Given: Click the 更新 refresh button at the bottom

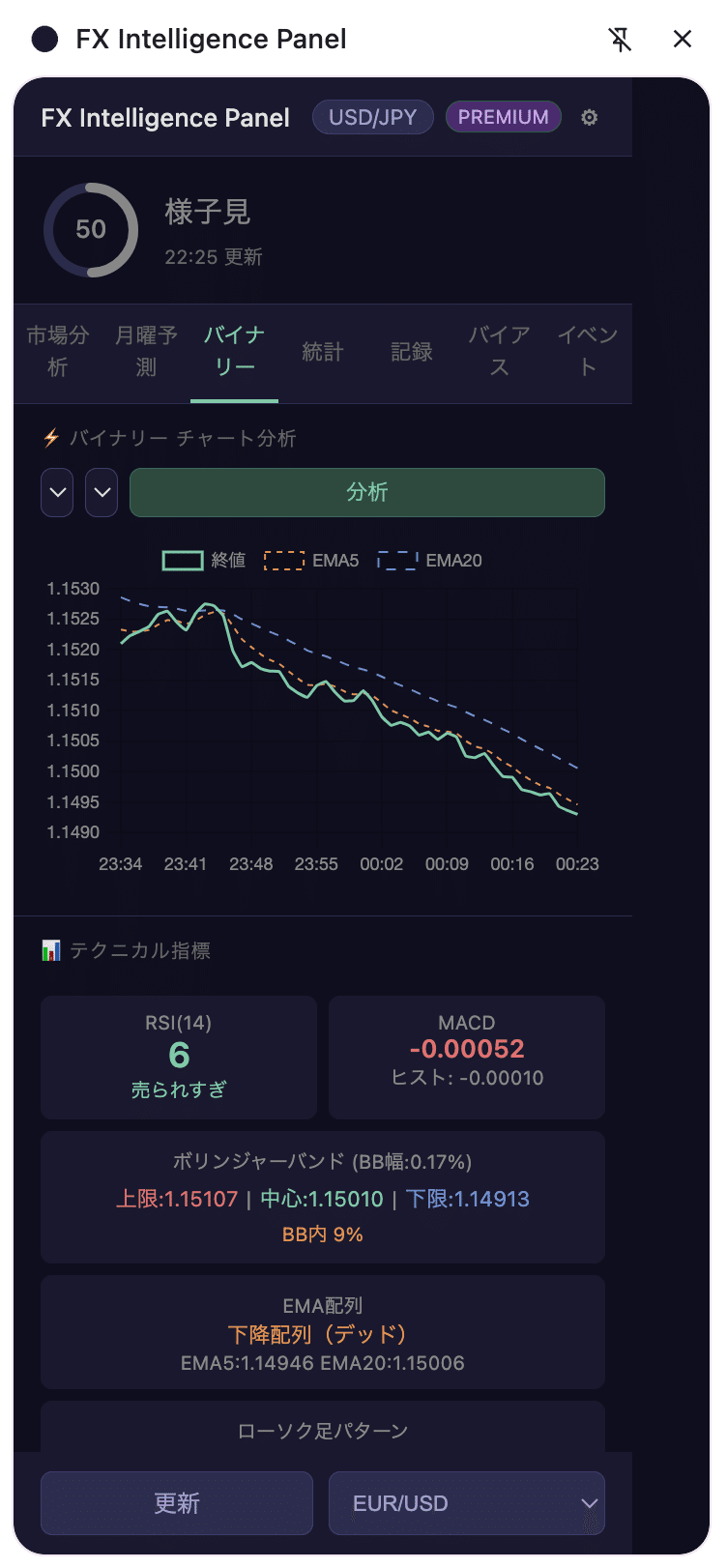Looking at the screenshot, I should point(176,1503).
